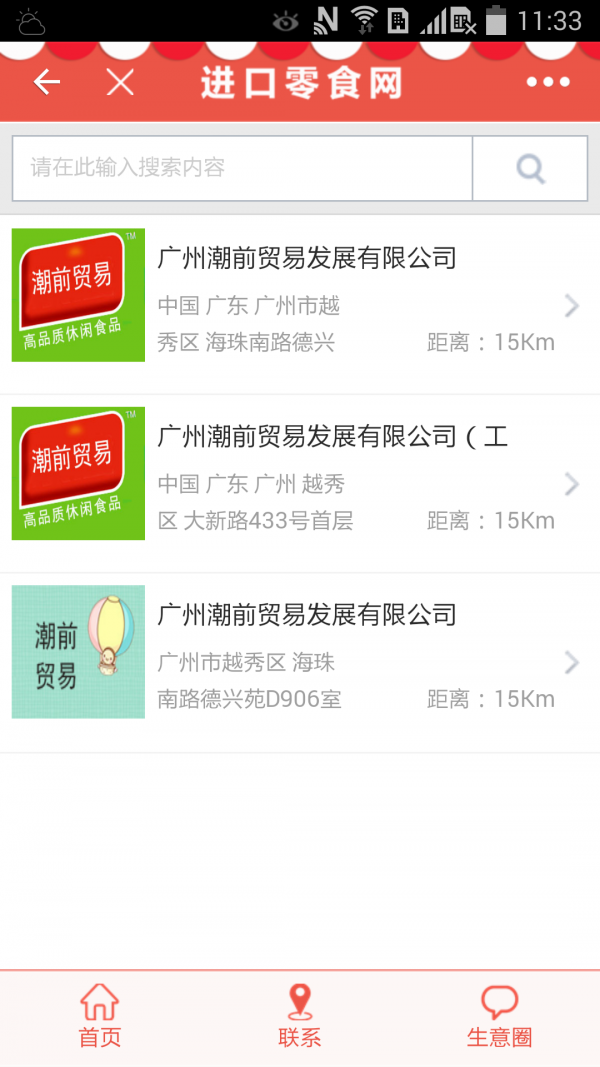Switch to the 联系 tab
The image size is (600, 1067).
(x=300, y=1016)
